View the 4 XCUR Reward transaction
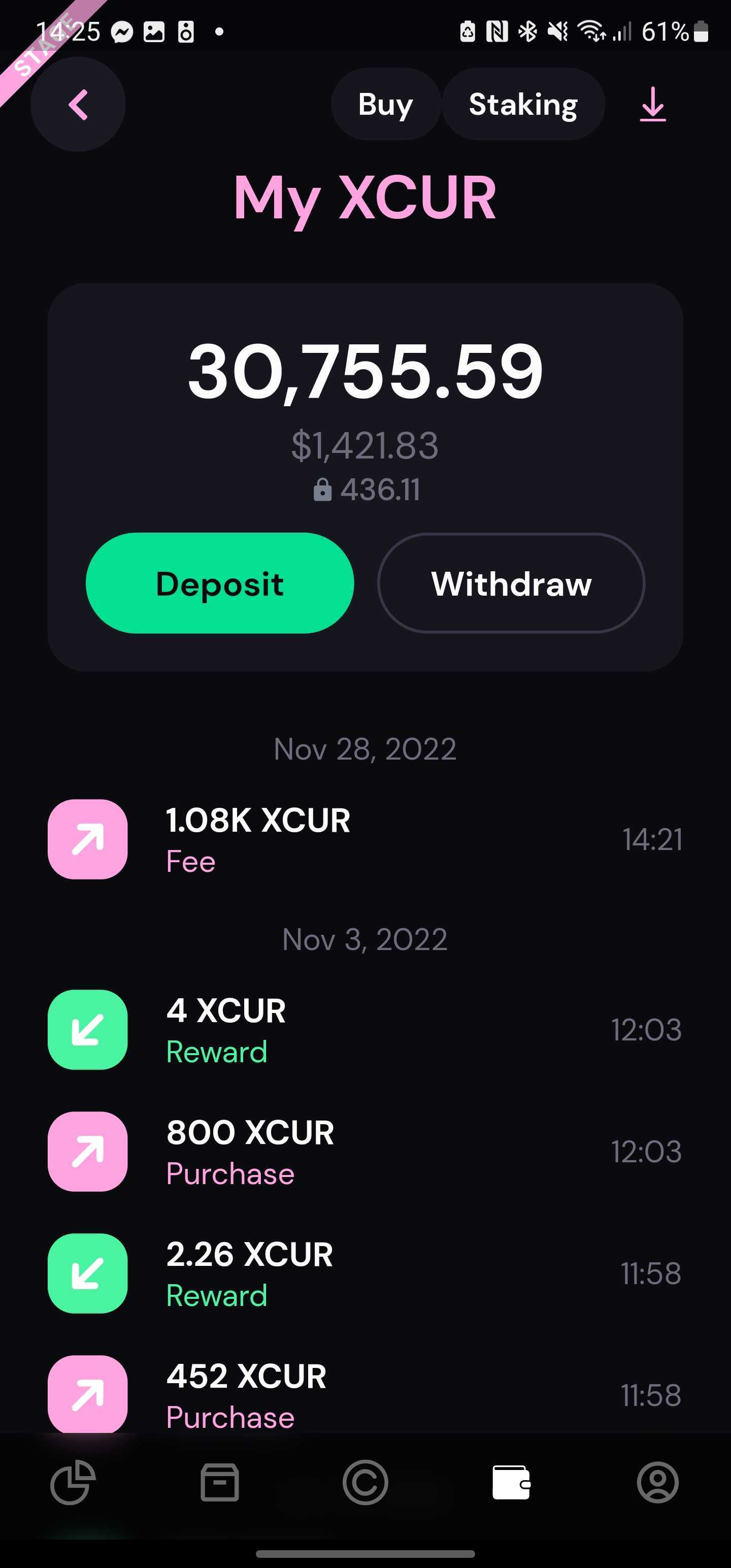The image size is (731, 1568). pyautogui.click(x=364, y=1029)
